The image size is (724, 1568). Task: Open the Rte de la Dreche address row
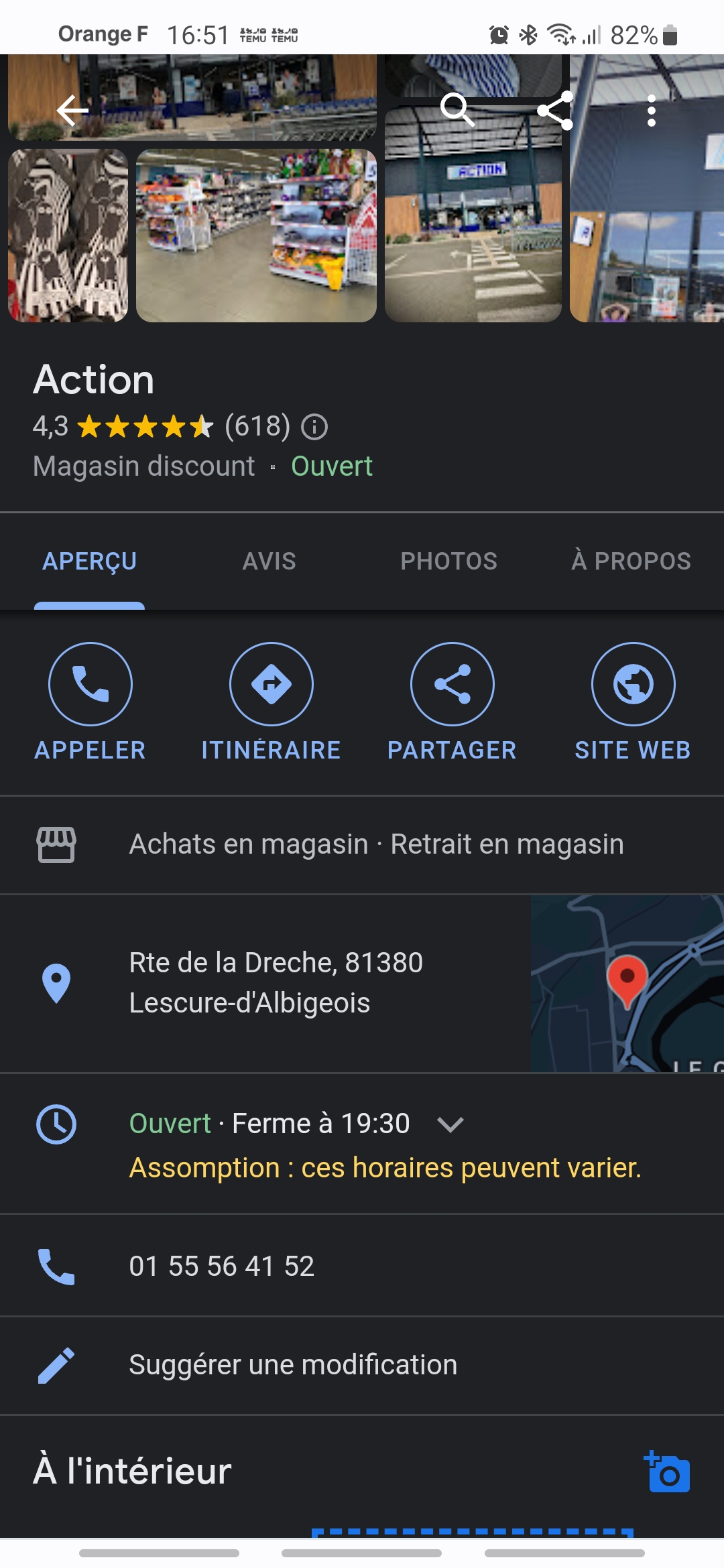pos(265,983)
